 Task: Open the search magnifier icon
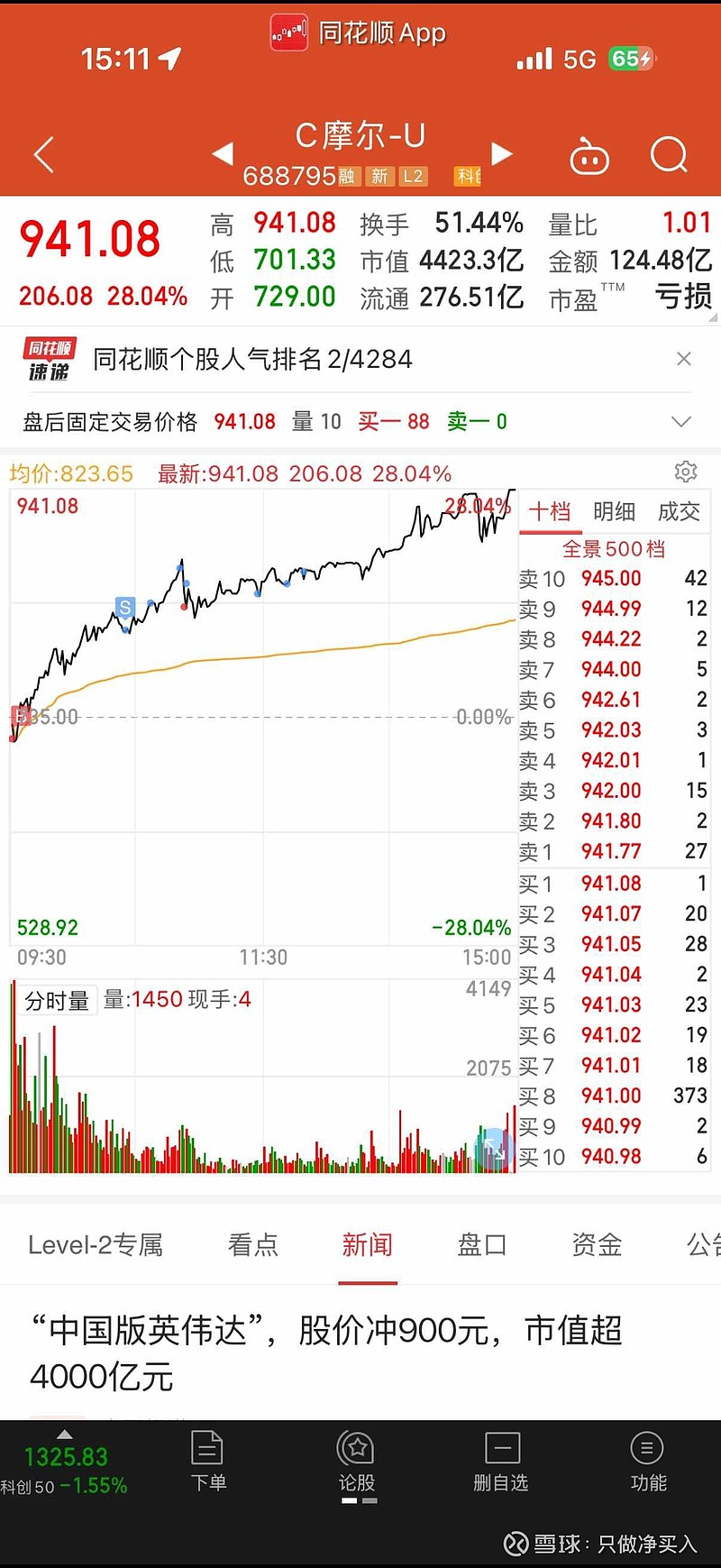669,155
